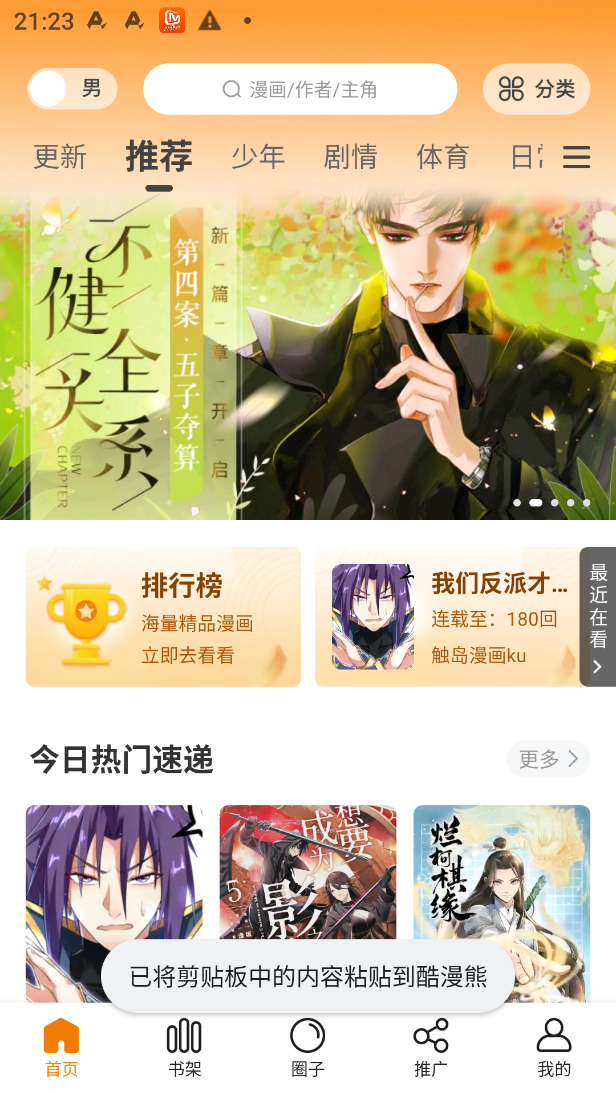Screen dimensions: 616x1095
Task: Tap 更多 next to 今日热门速递
Action: (x=548, y=758)
